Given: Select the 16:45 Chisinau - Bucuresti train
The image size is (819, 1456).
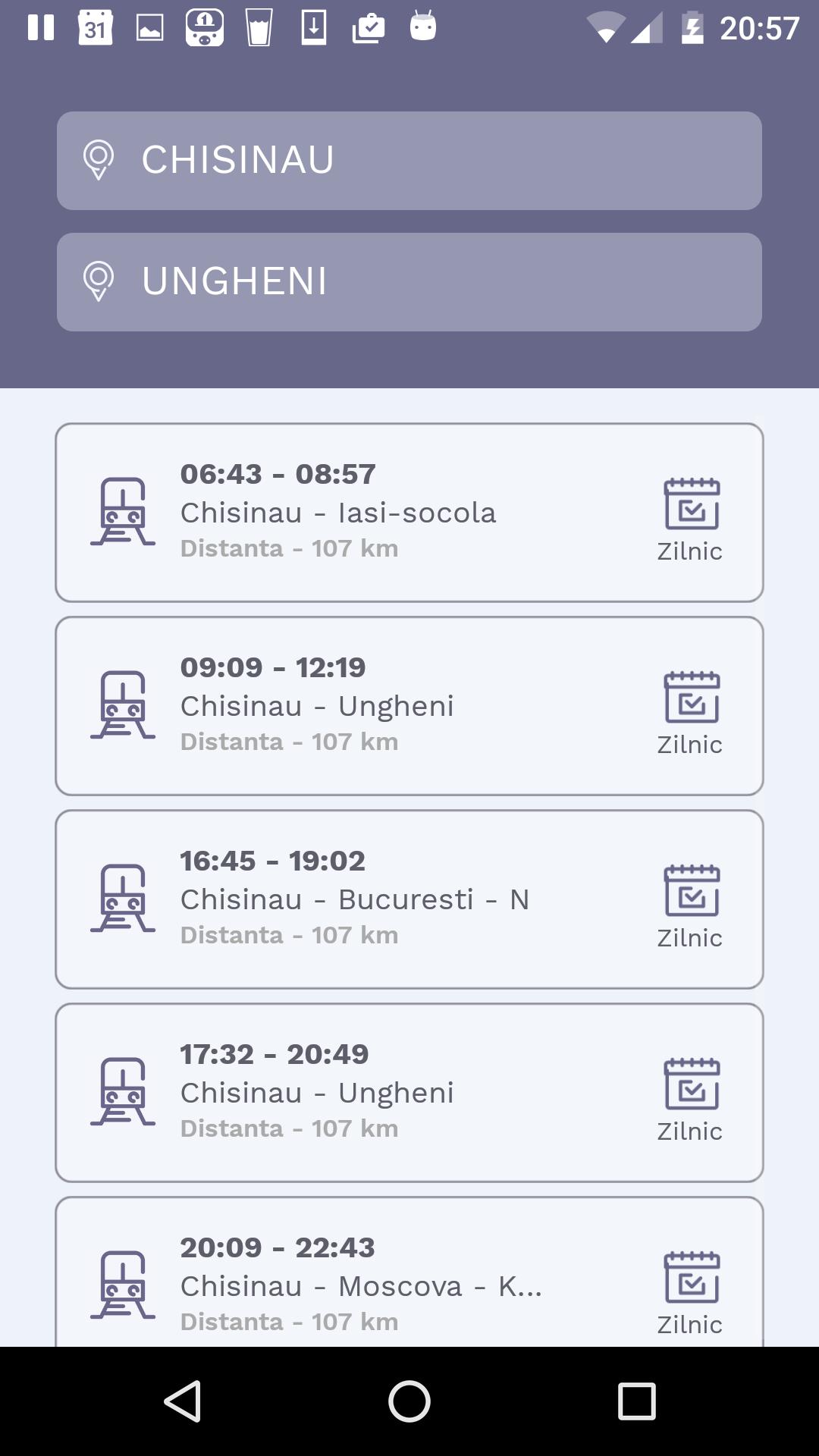Looking at the screenshot, I should click(x=409, y=899).
